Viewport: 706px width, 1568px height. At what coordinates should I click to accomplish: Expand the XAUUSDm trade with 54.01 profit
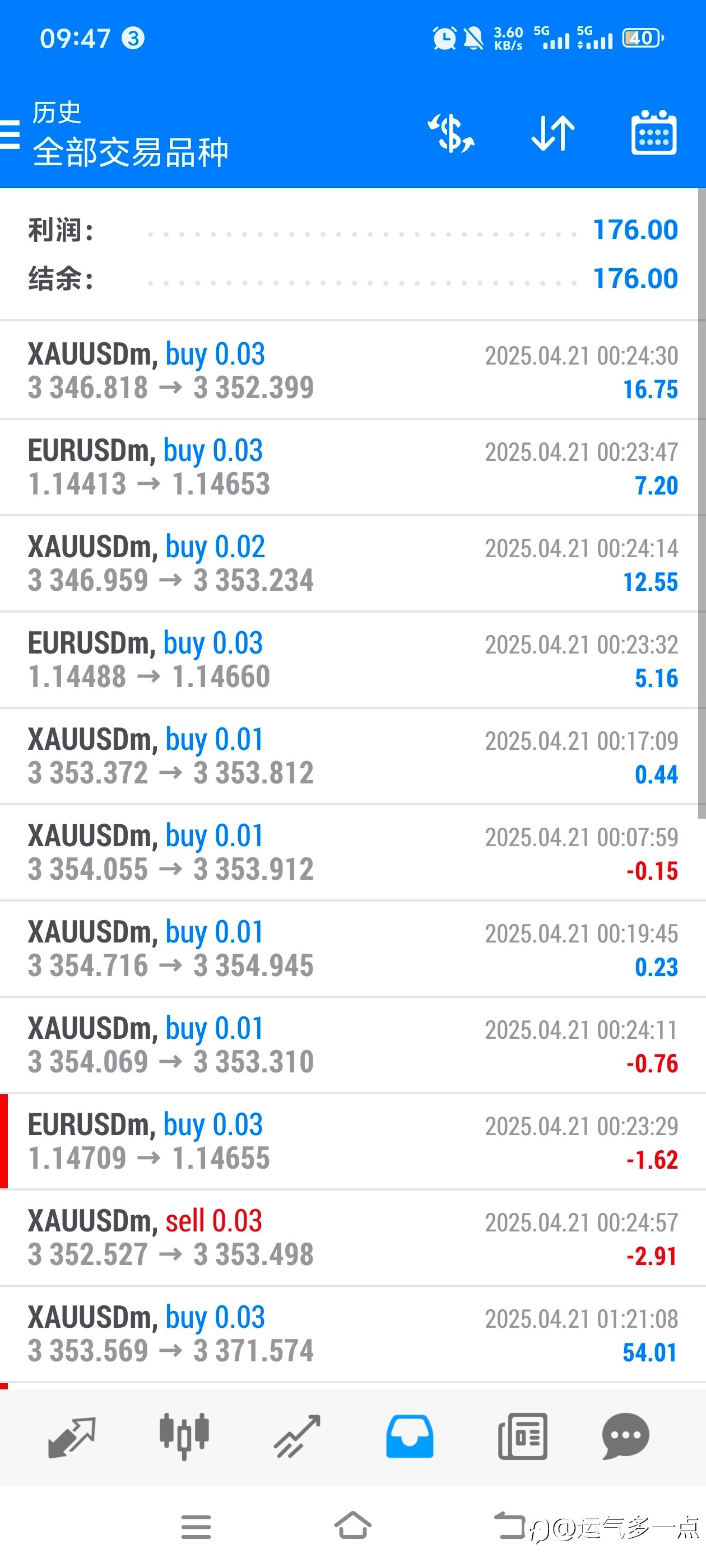[352, 1334]
